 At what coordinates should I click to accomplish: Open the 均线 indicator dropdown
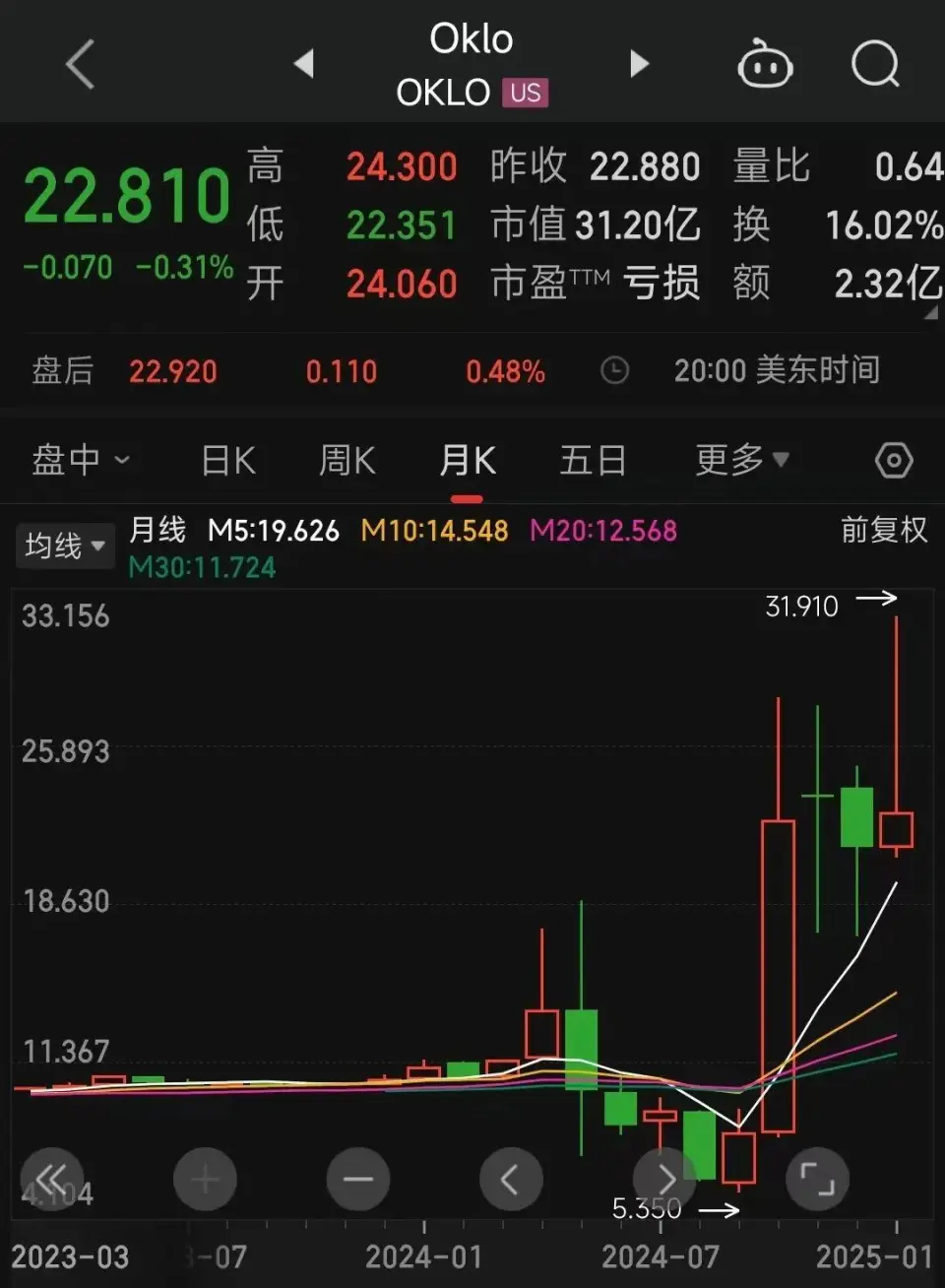click(64, 545)
